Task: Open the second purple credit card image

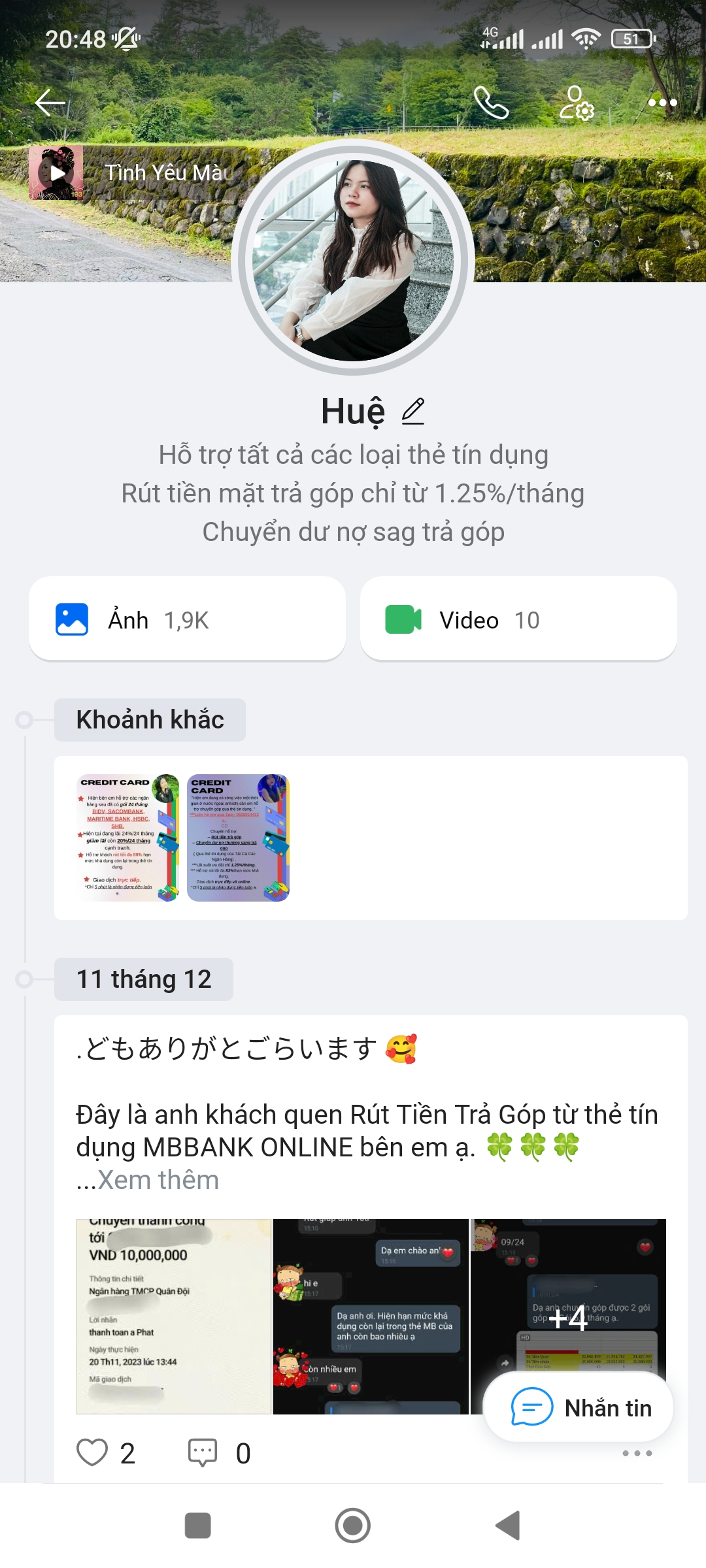Action: 239,838
